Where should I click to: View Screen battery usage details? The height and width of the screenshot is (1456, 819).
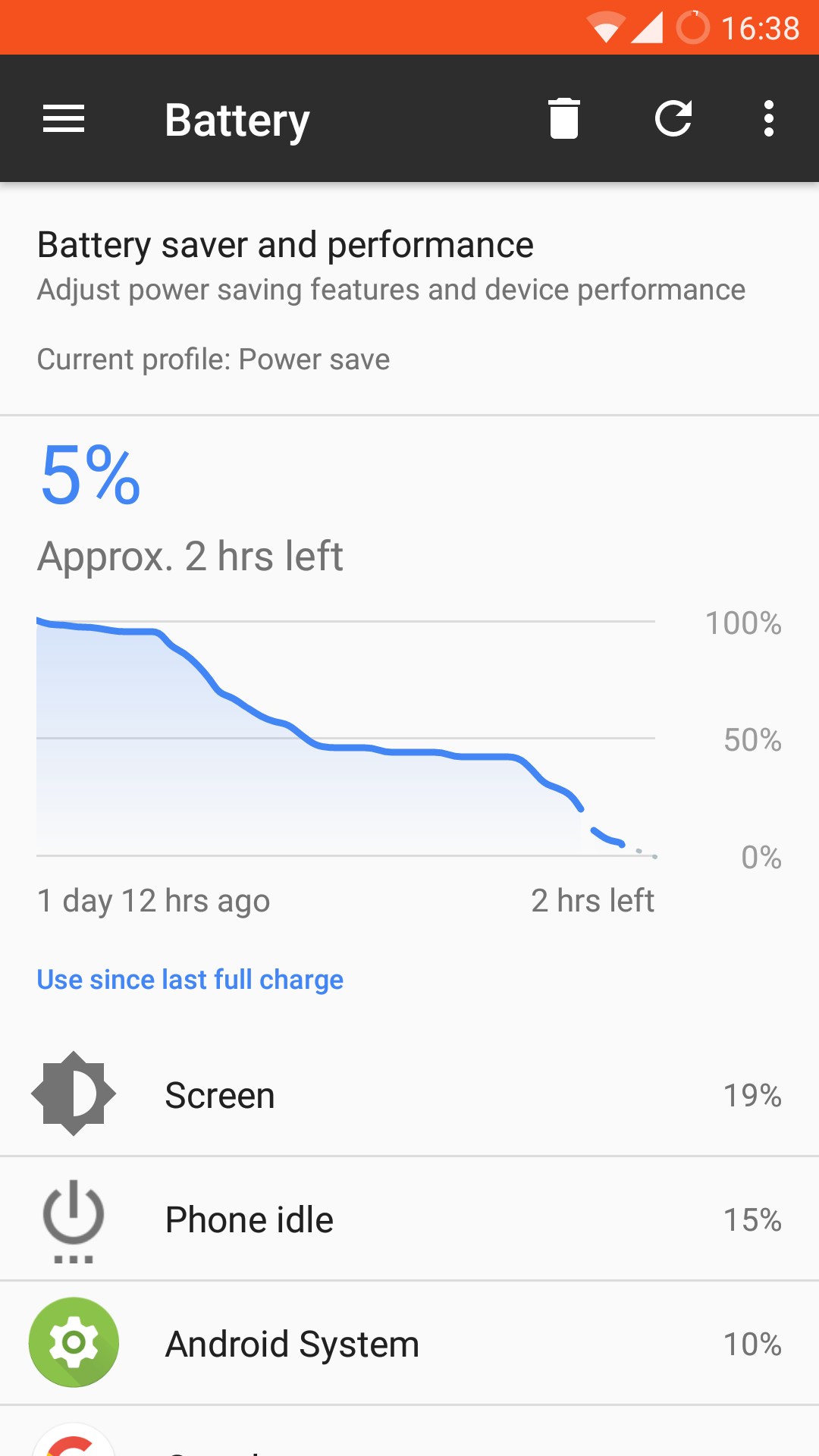pos(409,1094)
